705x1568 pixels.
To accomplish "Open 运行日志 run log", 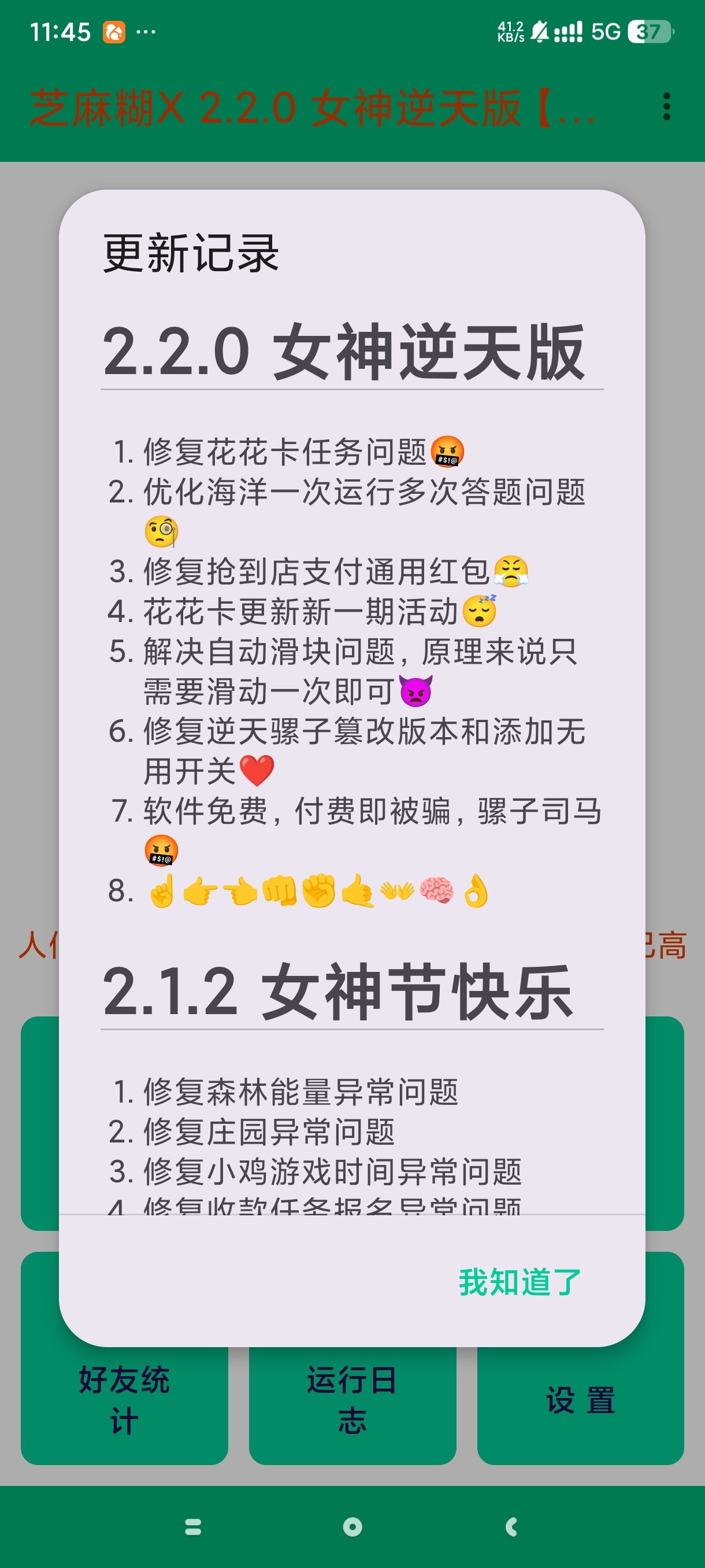I will (x=352, y=1400).
